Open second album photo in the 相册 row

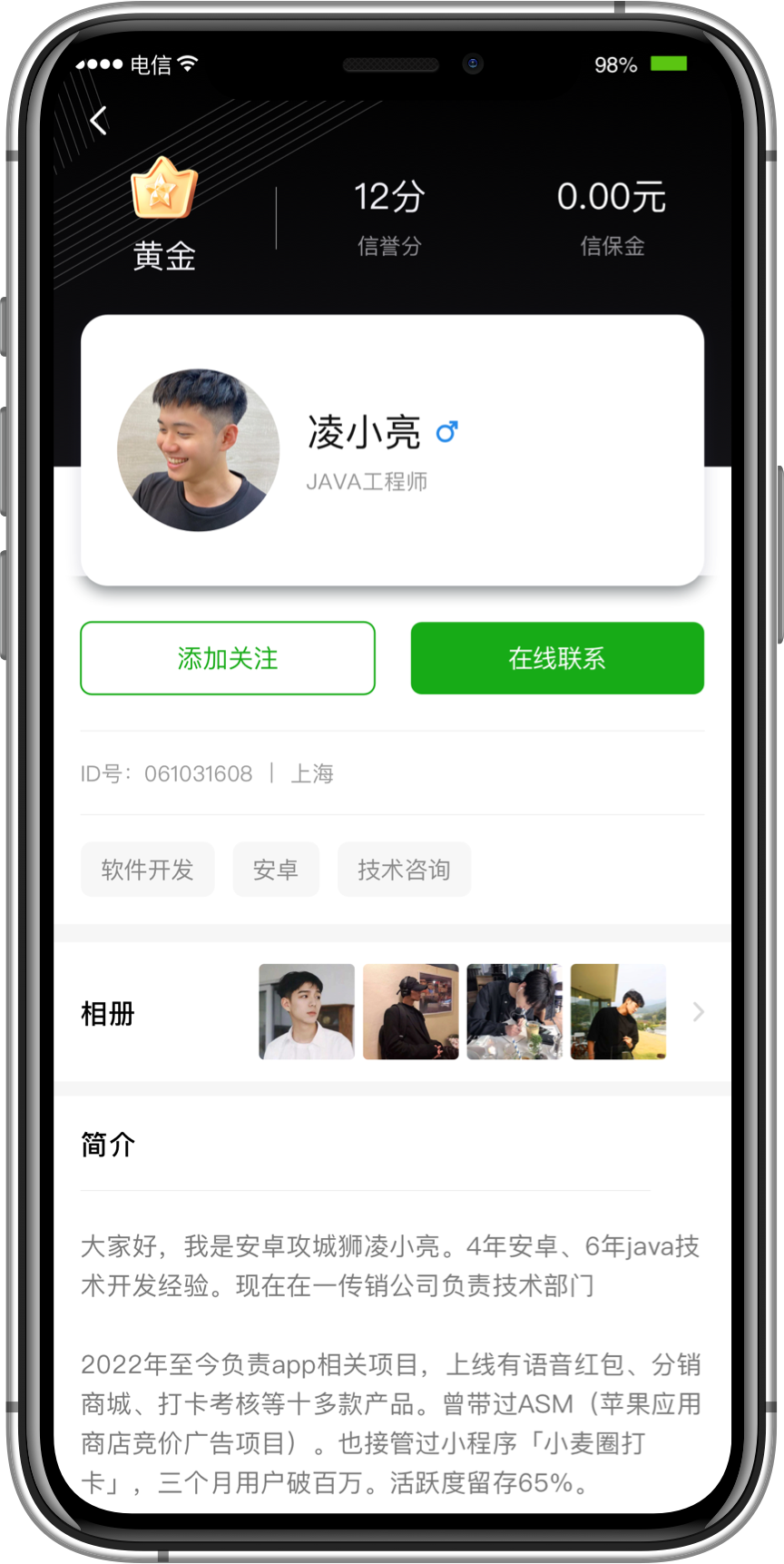click(x=411, y=1011)
